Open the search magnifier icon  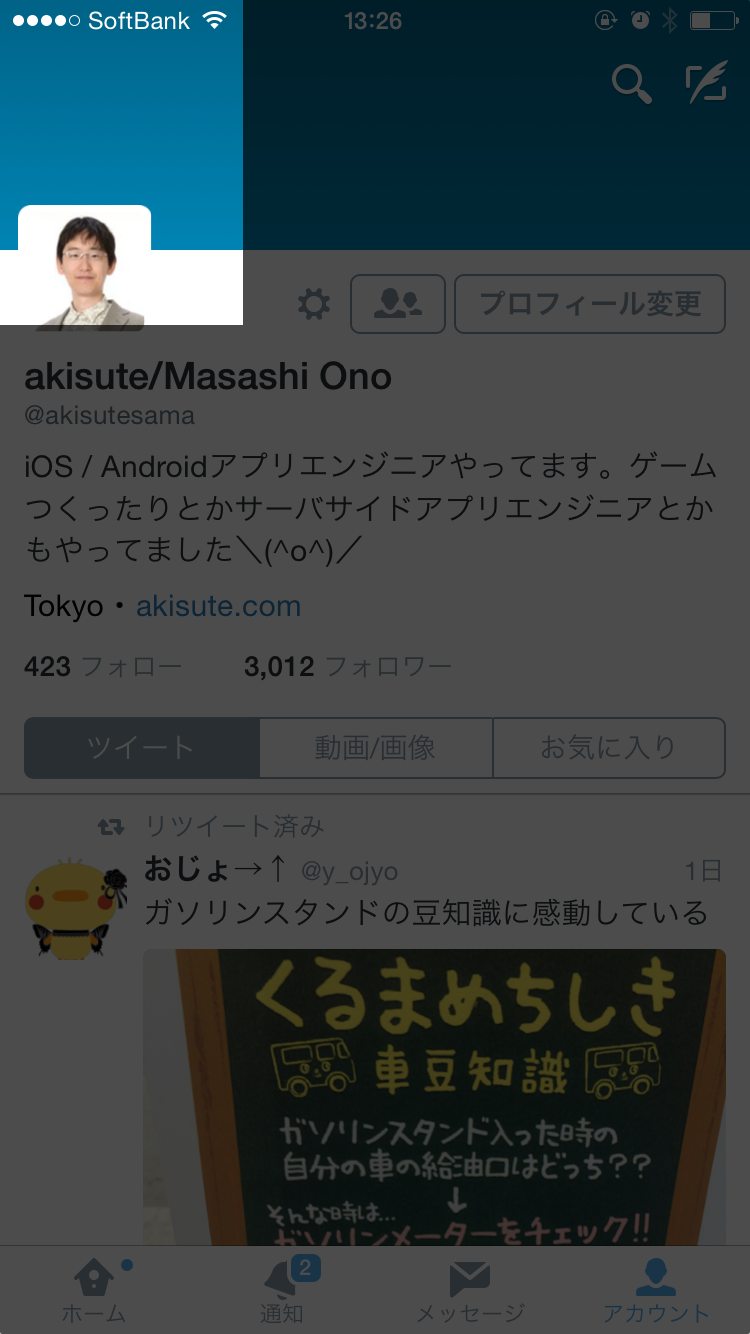[631, 85]
